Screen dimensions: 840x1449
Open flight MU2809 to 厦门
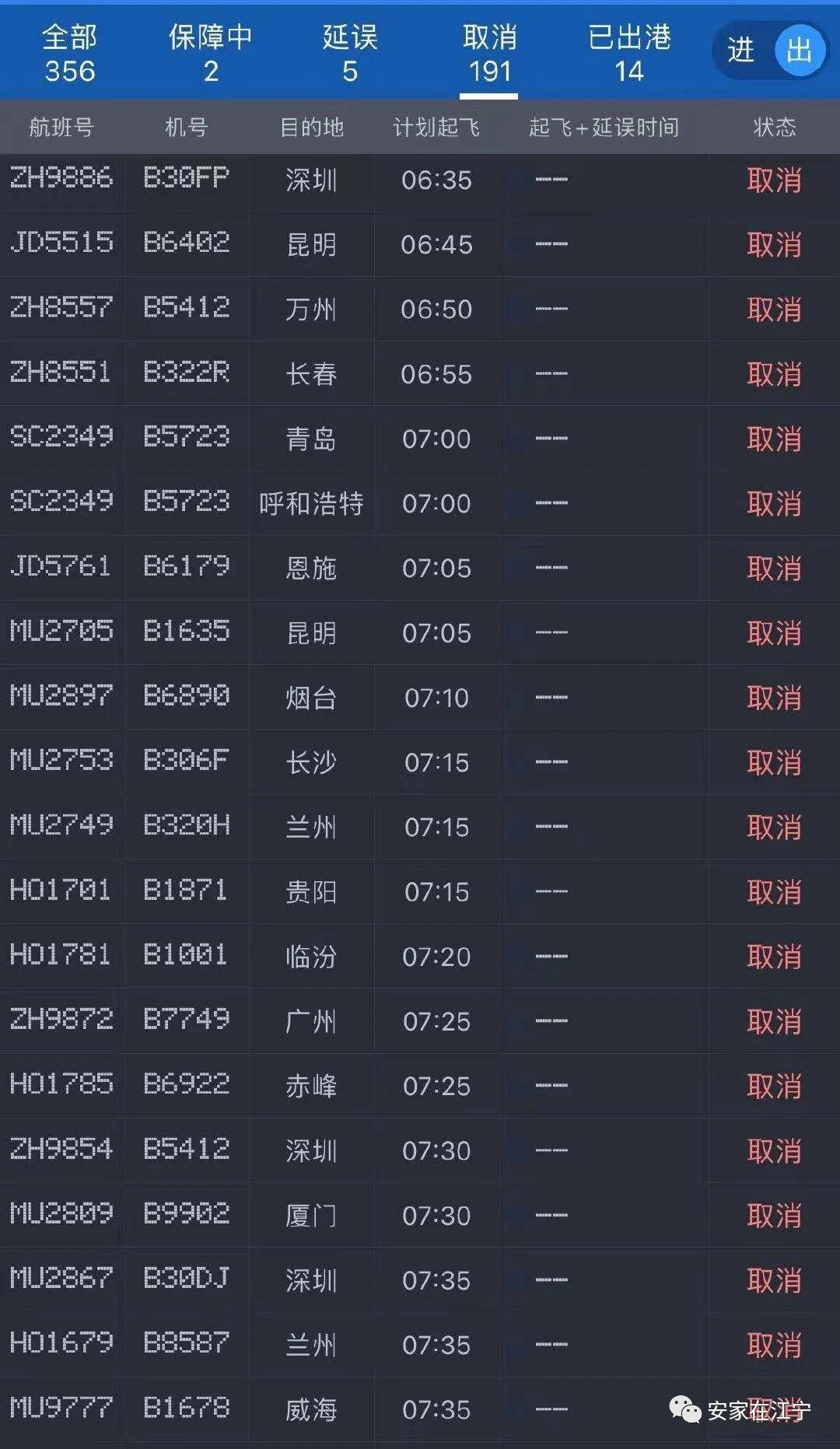coord(420,1214)
